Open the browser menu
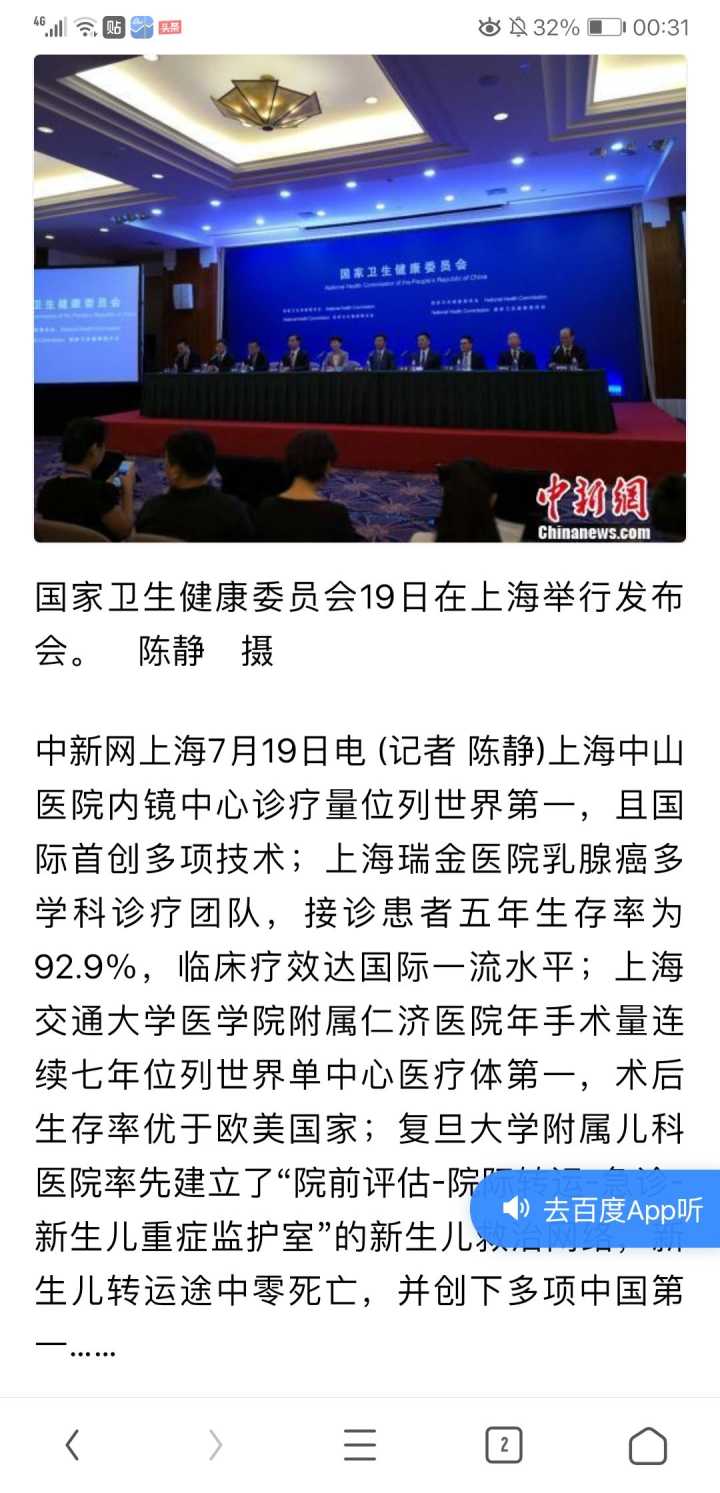The image size is (720, 1493). point(359,1445)
